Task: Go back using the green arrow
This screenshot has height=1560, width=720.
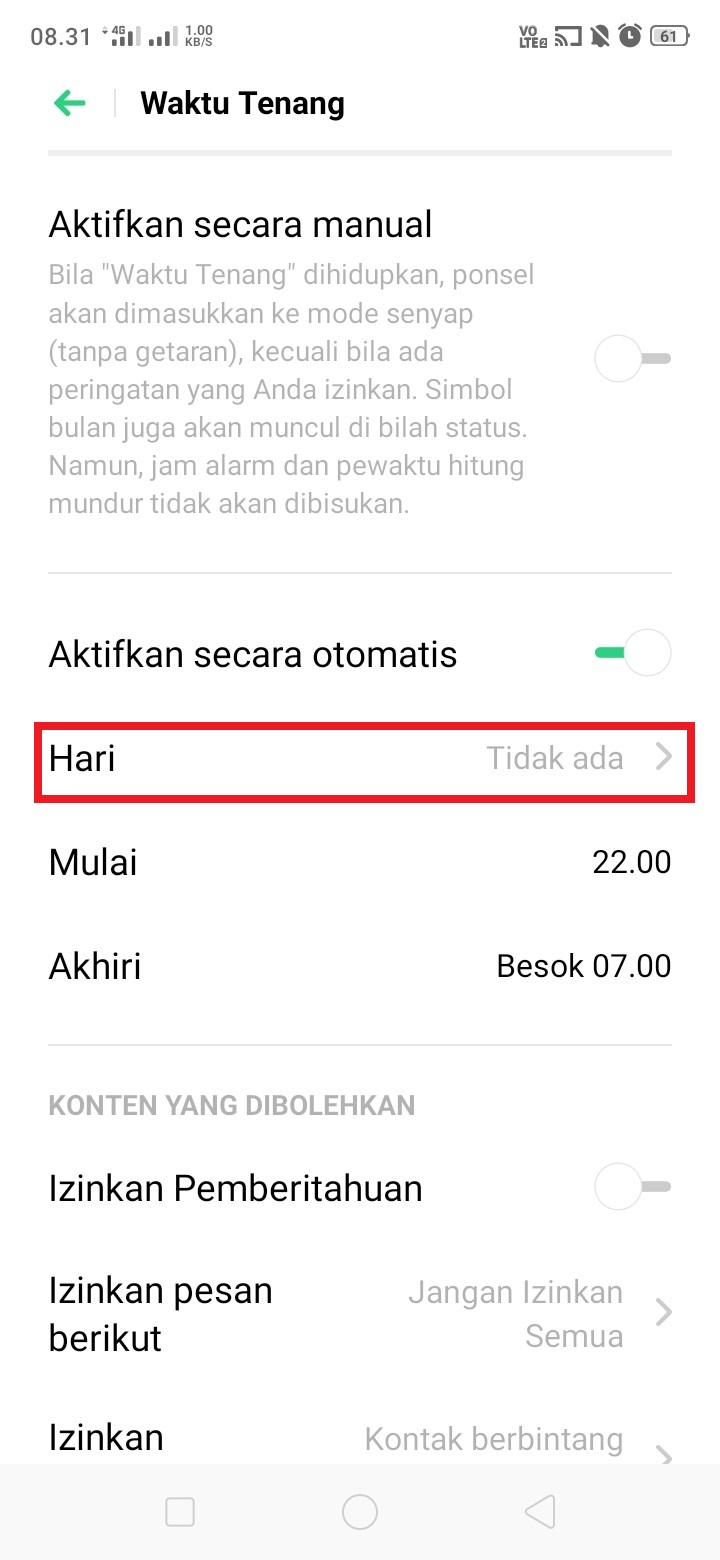Action: pos(70,103)
